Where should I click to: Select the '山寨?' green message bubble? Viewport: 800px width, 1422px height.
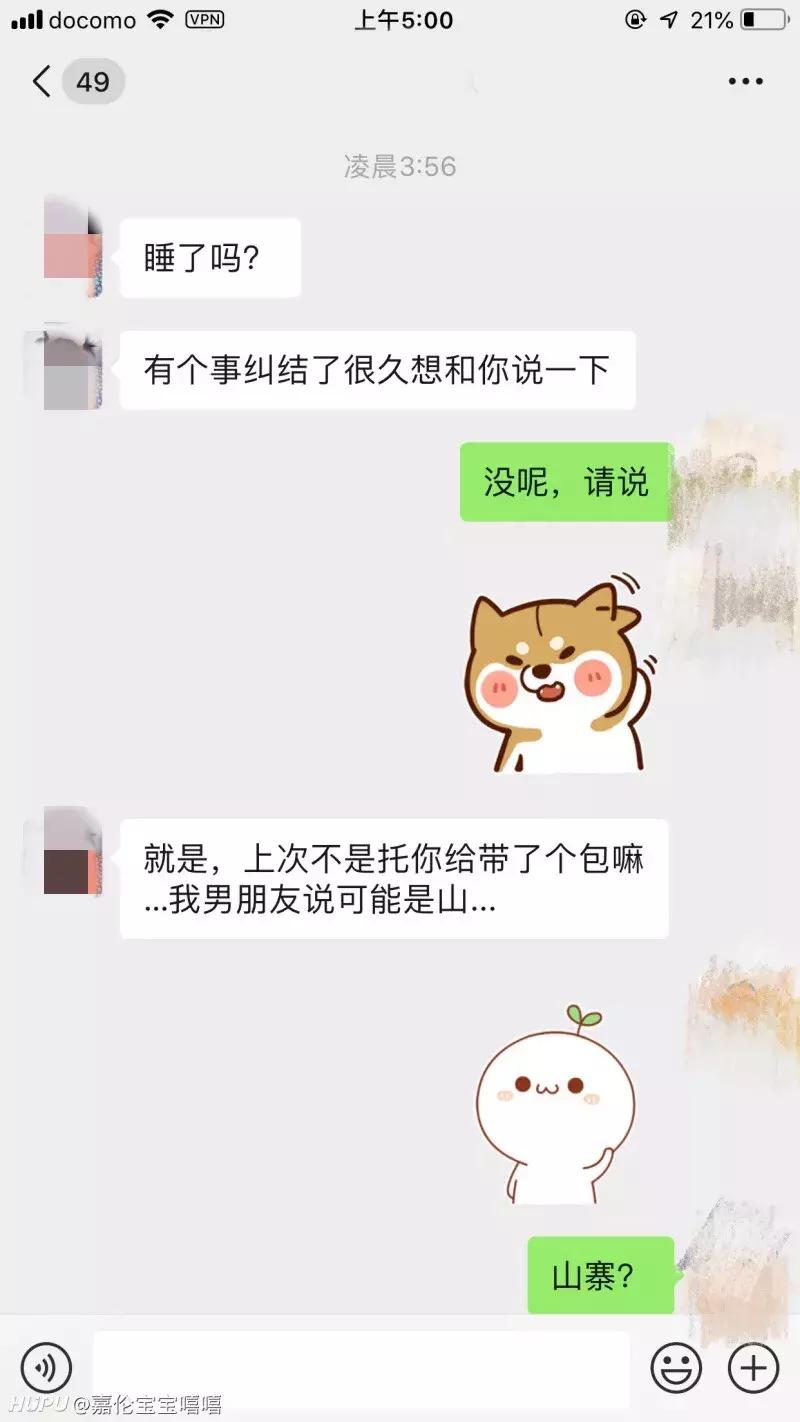click(601, 1277)
